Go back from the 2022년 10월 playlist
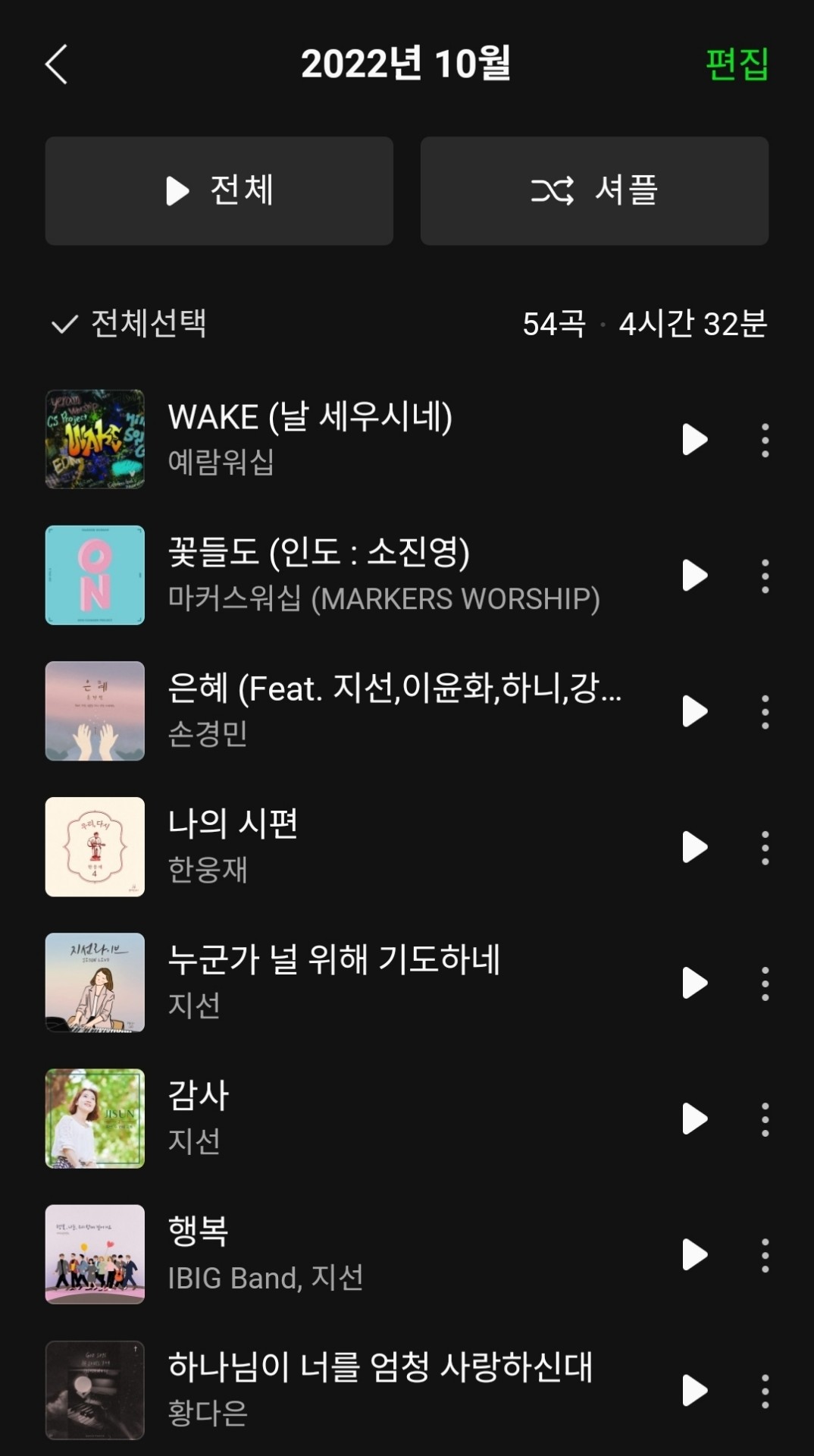Screen dimensions: 814x1456 (57, 64)
